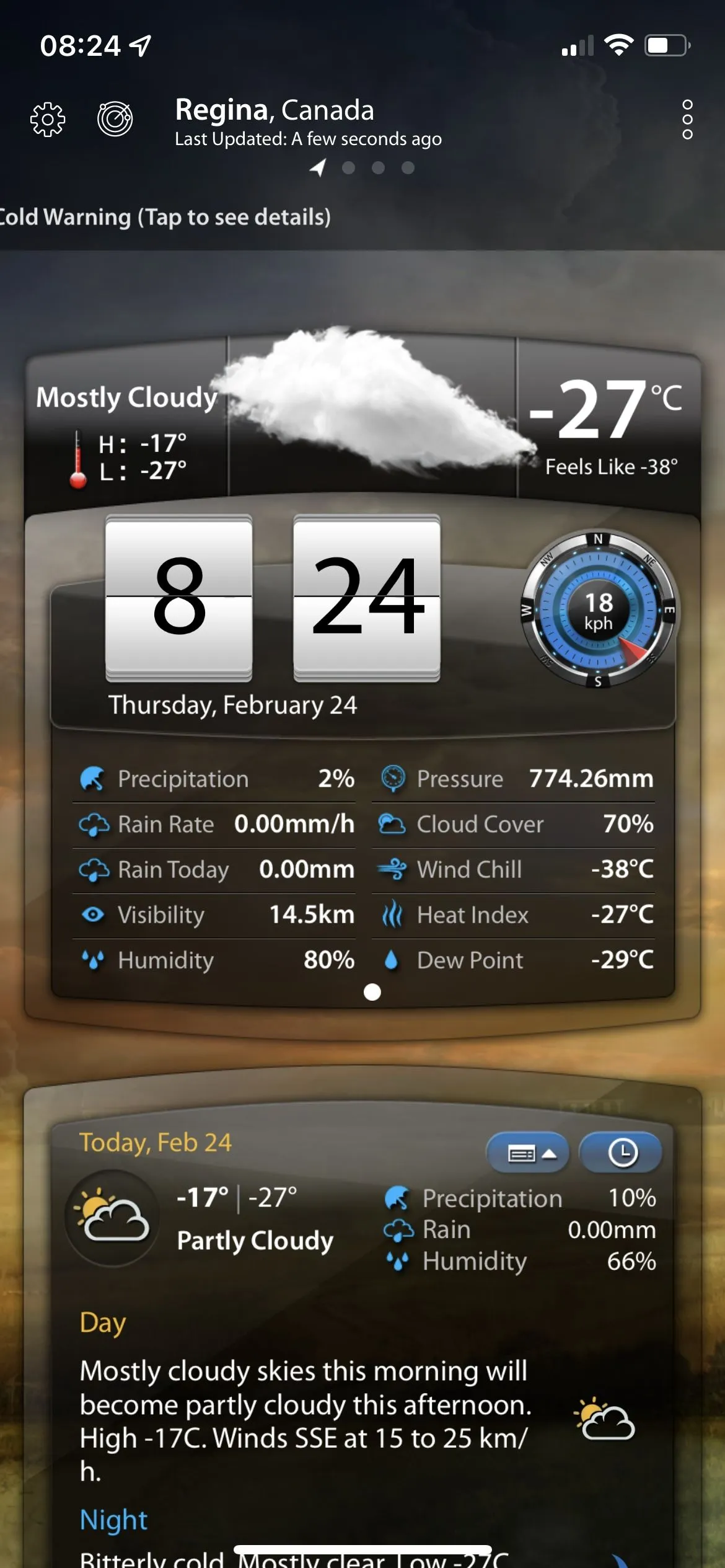This screenshot has width=725, height=1568.
Task: Open the settings gear
Action: tap(48, 119)
